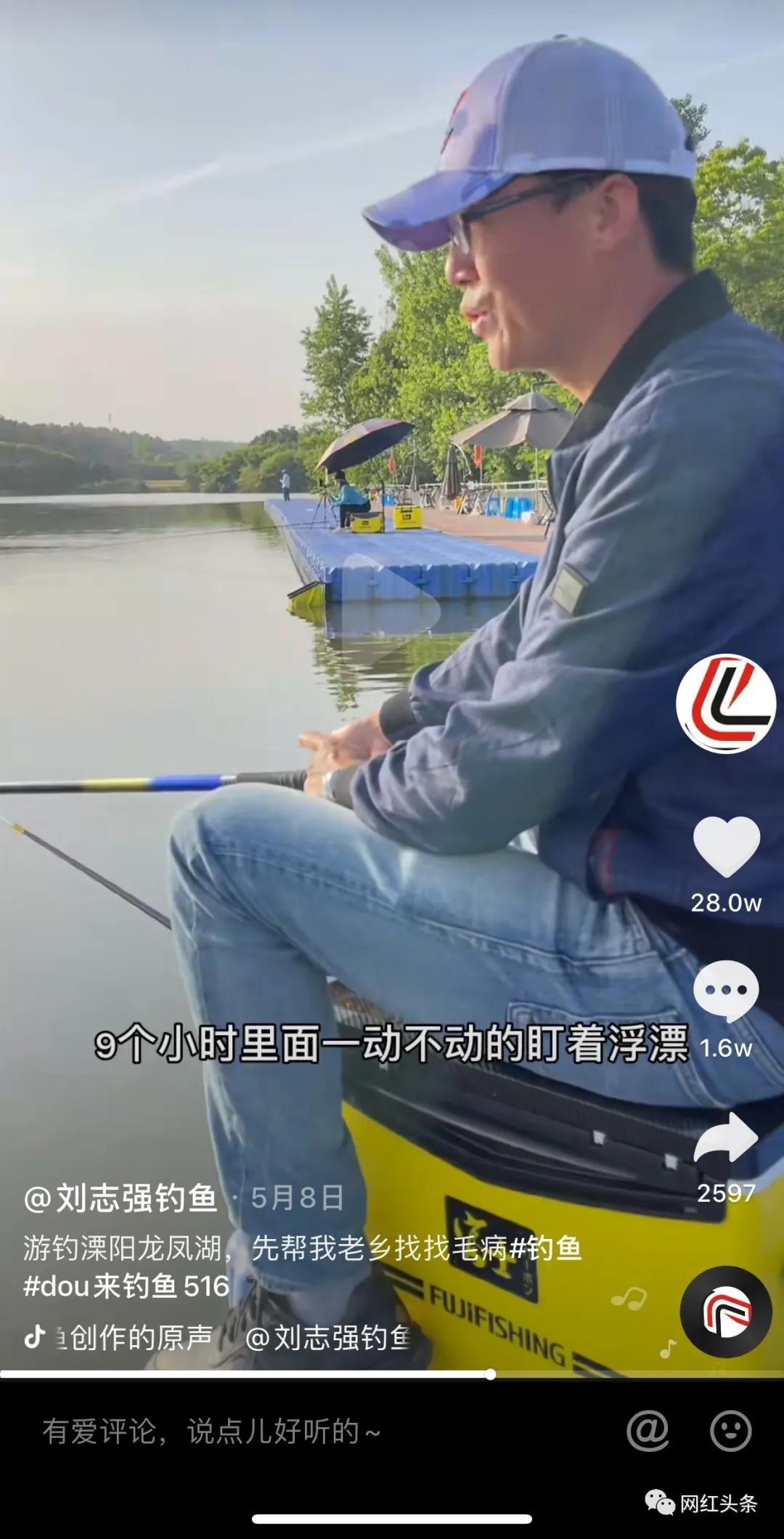The image size is (784, 1539).
Task: Open the spinning music disc
Action: pos(725,1312)
